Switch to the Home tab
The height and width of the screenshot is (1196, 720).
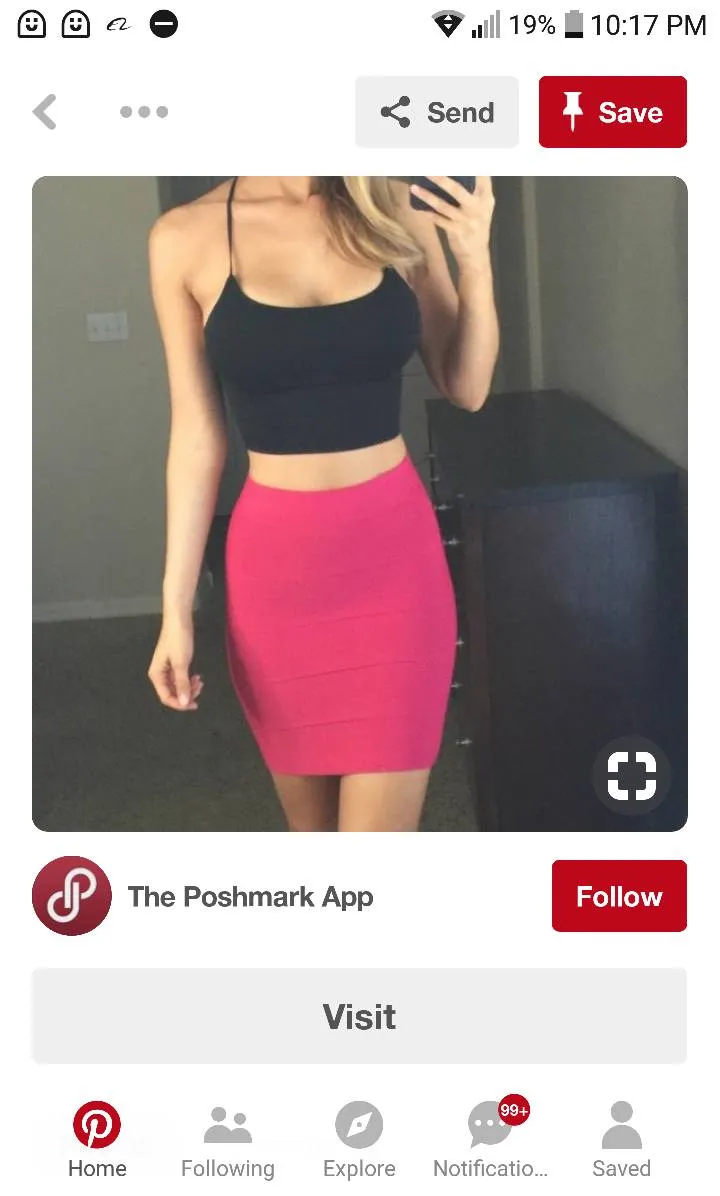point(97,1142)
